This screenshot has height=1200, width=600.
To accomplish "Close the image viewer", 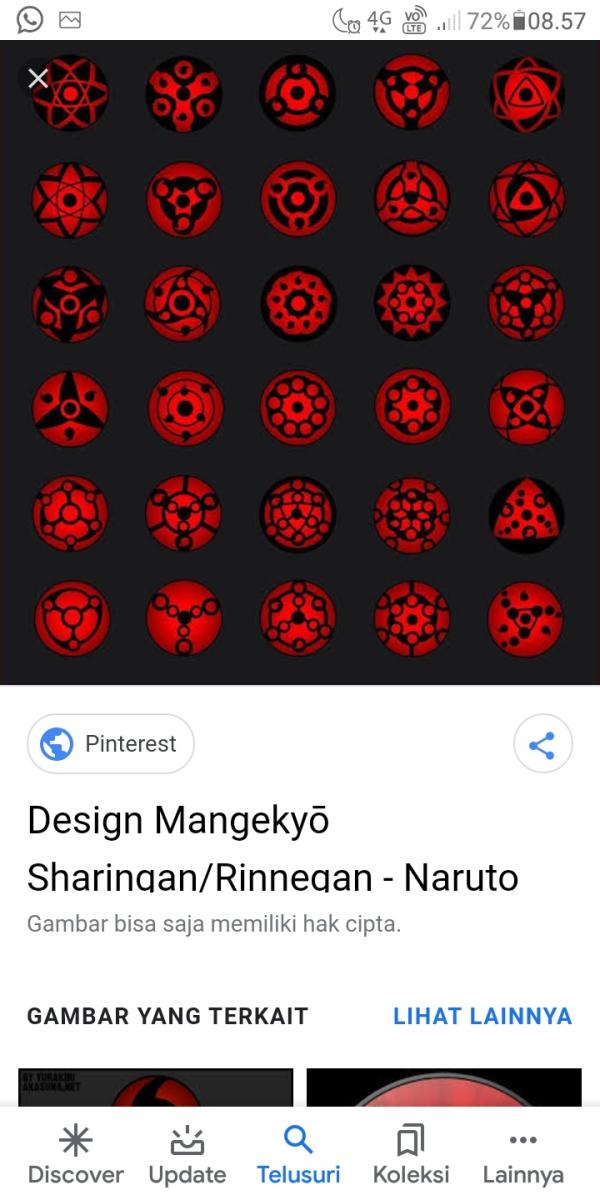I will click(38, 78).
